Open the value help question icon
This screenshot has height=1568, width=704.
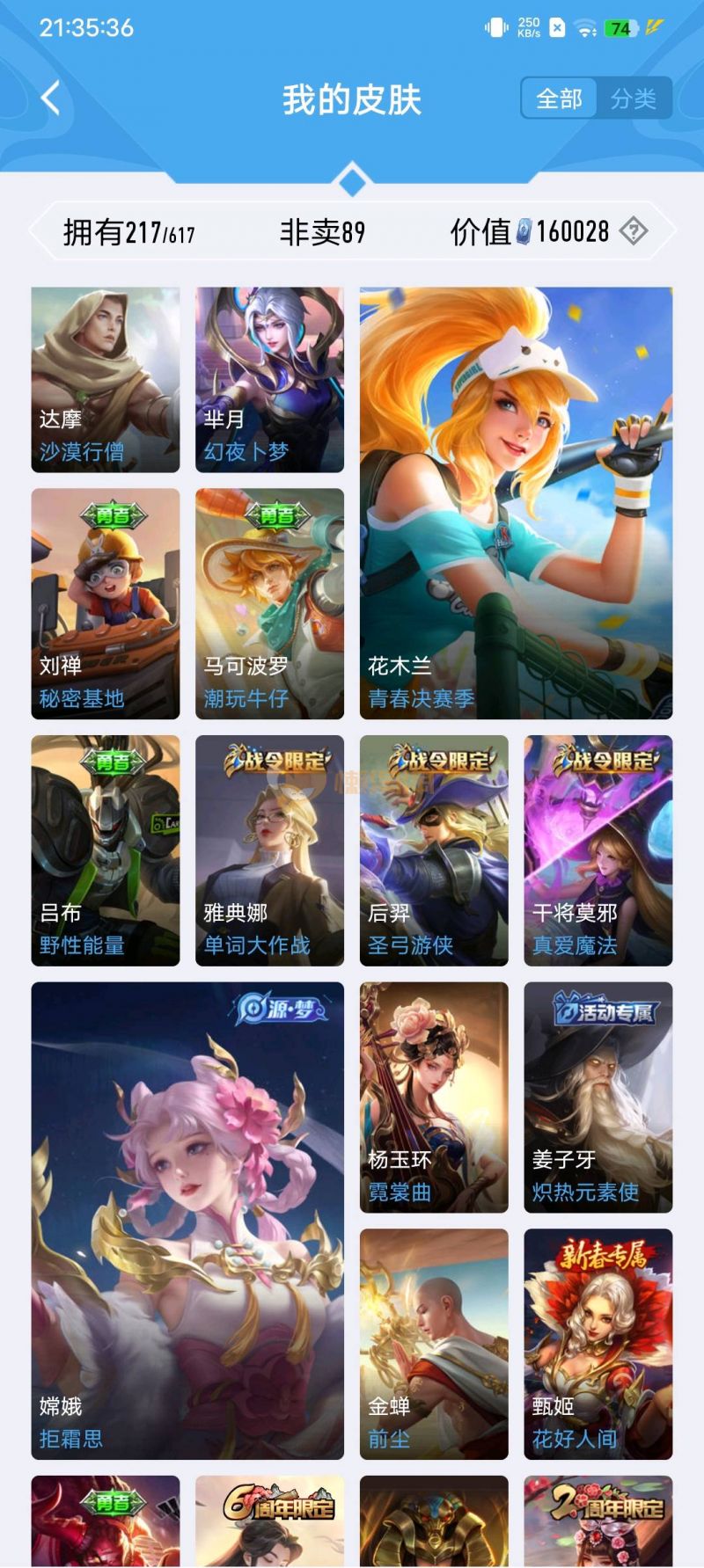[x=634, y=231]
